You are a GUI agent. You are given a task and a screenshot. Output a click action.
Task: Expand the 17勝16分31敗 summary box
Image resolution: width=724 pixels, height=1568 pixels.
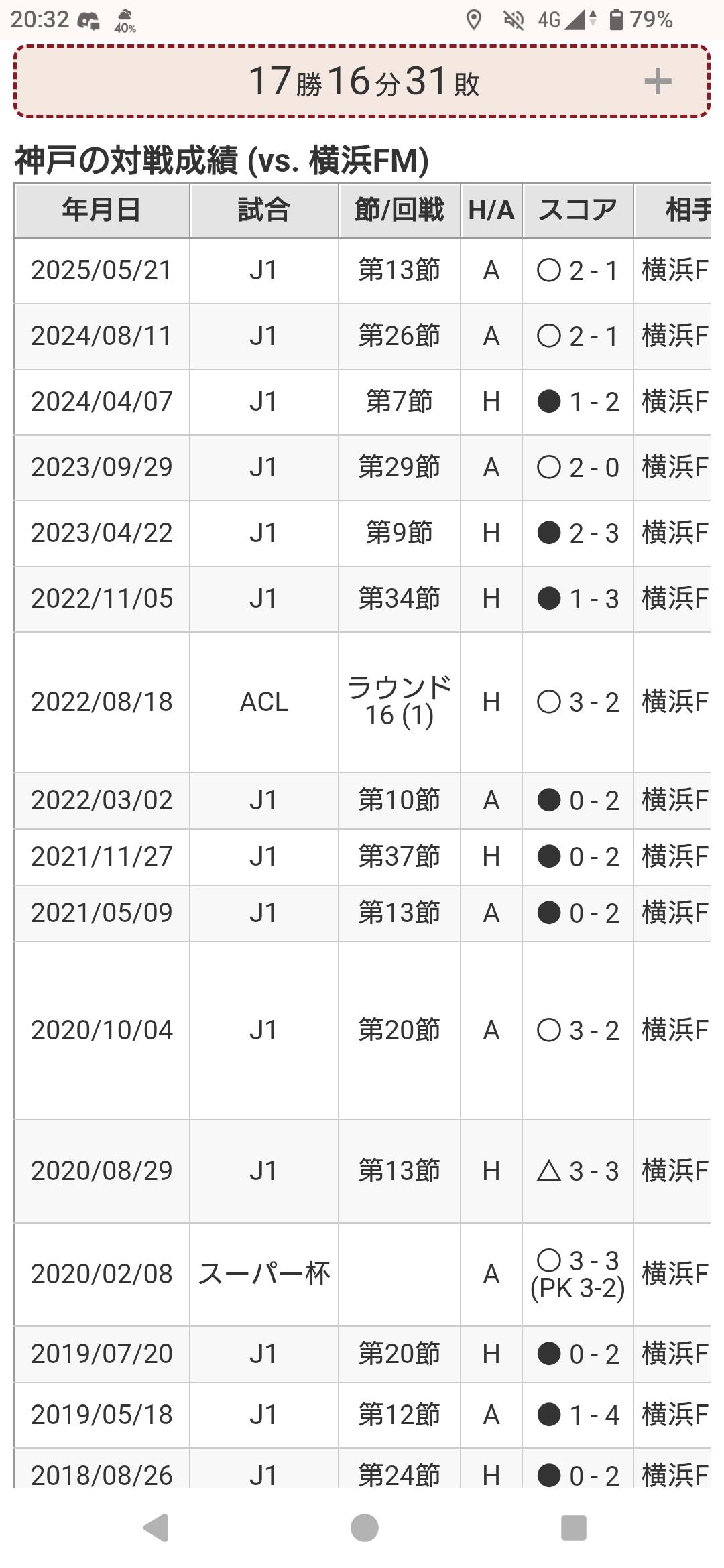[657, 82]
